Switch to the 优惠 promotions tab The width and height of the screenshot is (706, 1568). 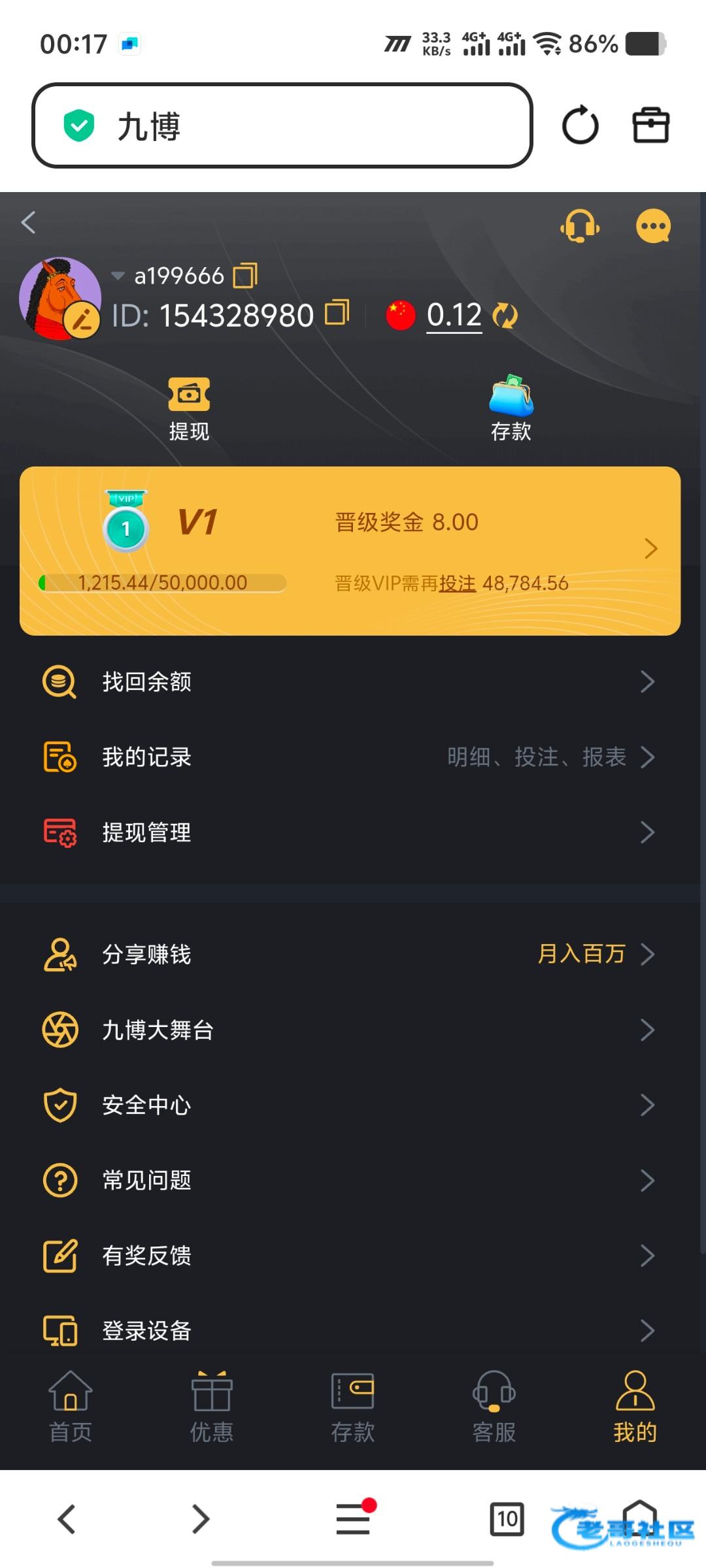[212, 1408]
